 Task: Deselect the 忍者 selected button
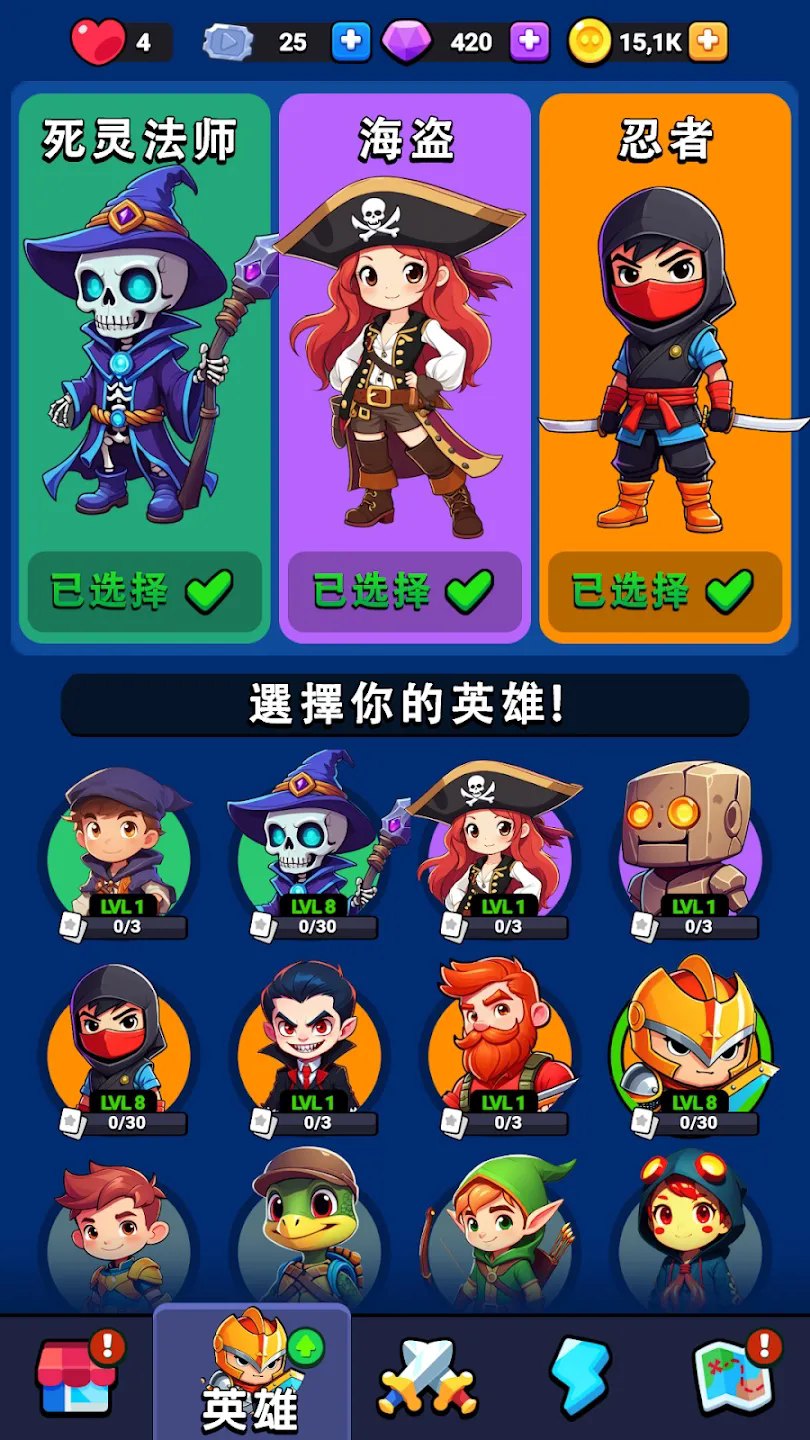click(665, 592)
